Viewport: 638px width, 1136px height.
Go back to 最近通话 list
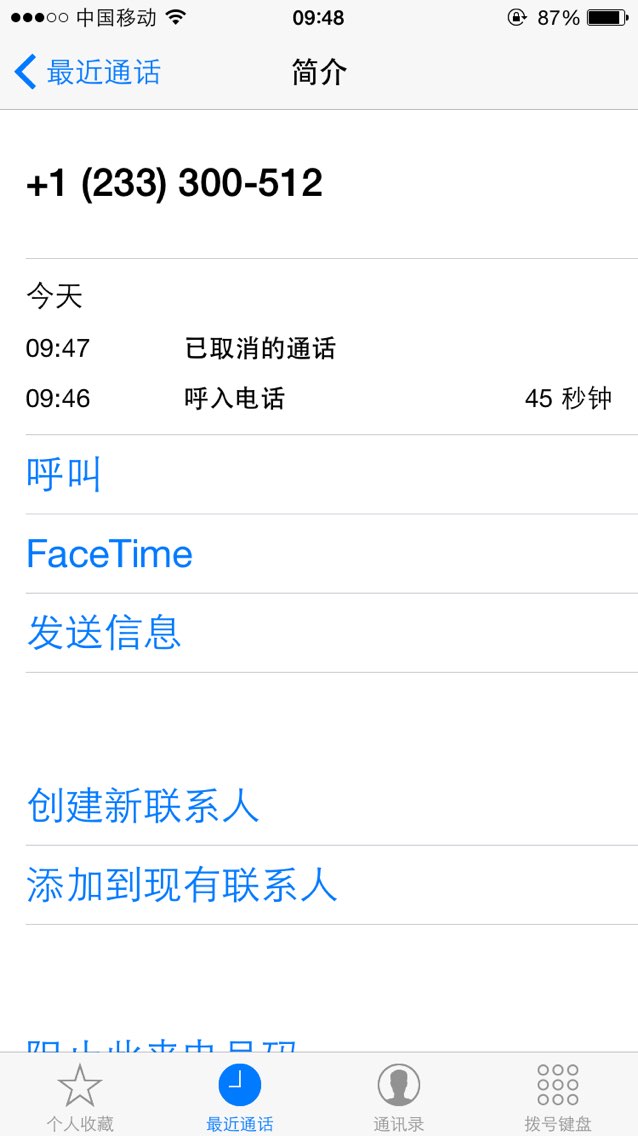coord(87,73)
